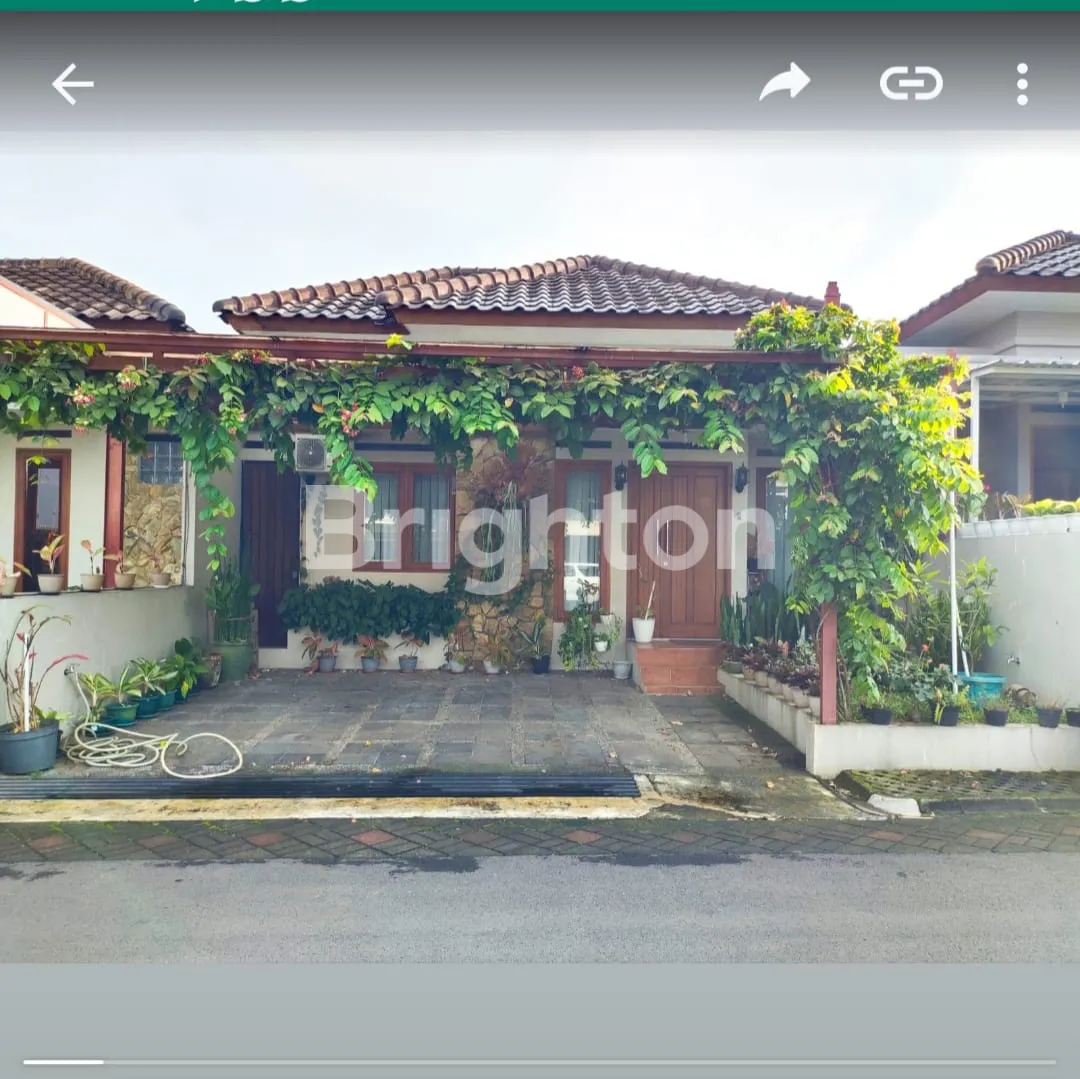Image resolution: width=1080 pixels, height=1079 pixels.
Task: Go back using the arrow
Action: point(72,84)
